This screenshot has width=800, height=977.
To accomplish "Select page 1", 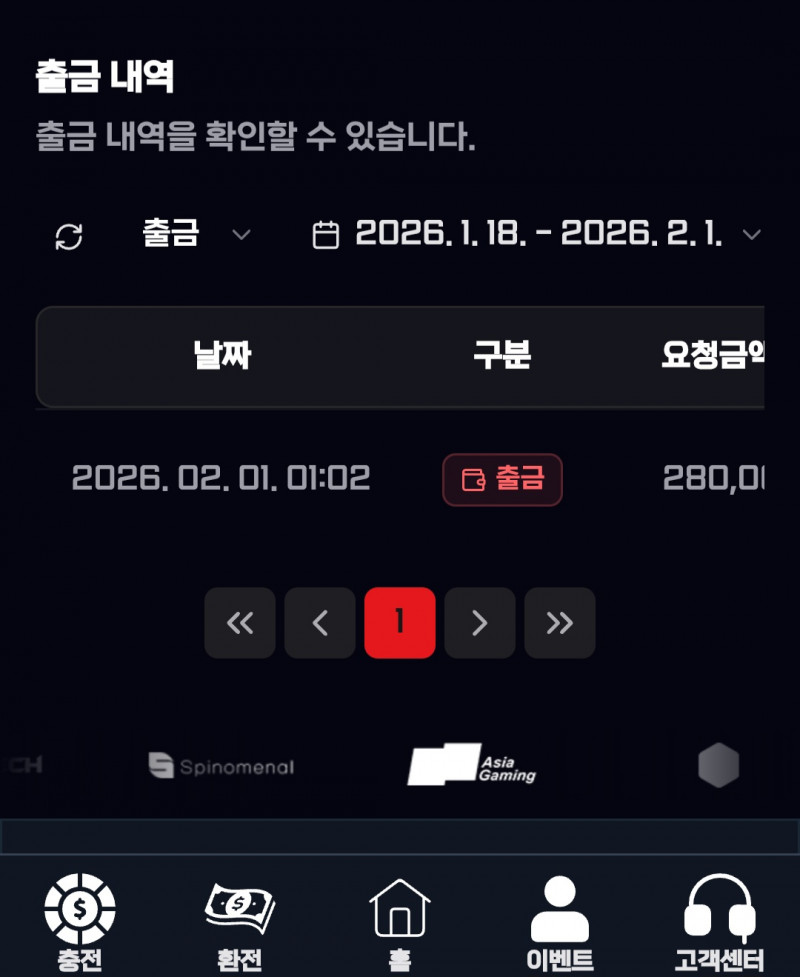I will pos(400,623).
